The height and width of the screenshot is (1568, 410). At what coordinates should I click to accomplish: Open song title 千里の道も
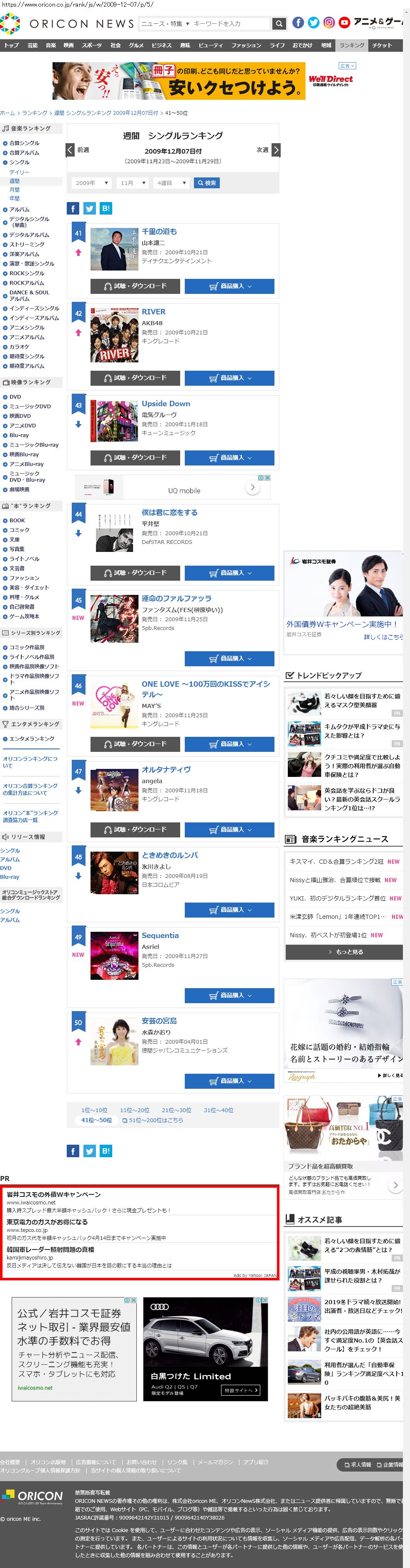[159, 231]
